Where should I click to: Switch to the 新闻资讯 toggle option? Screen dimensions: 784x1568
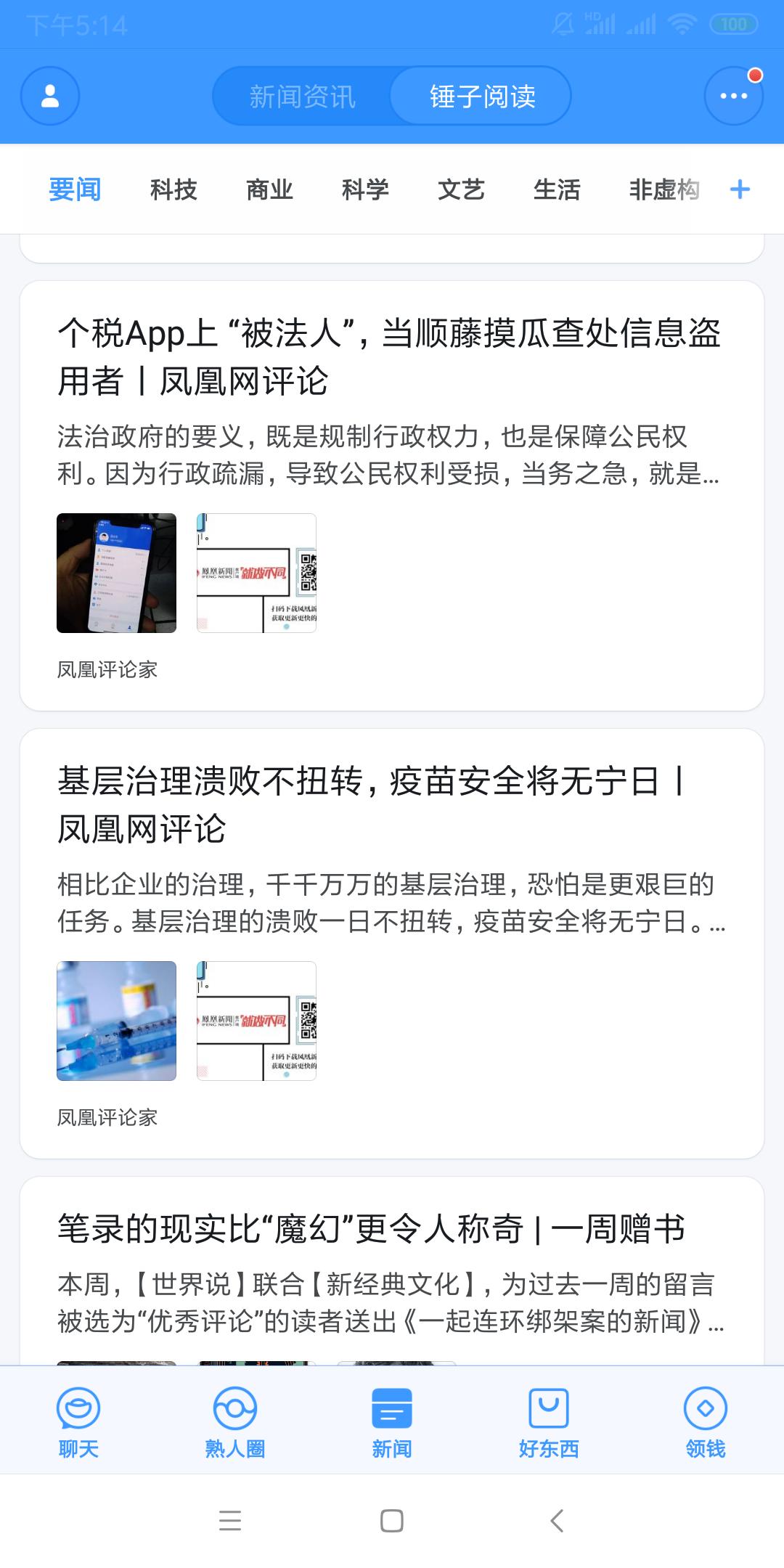303,95
